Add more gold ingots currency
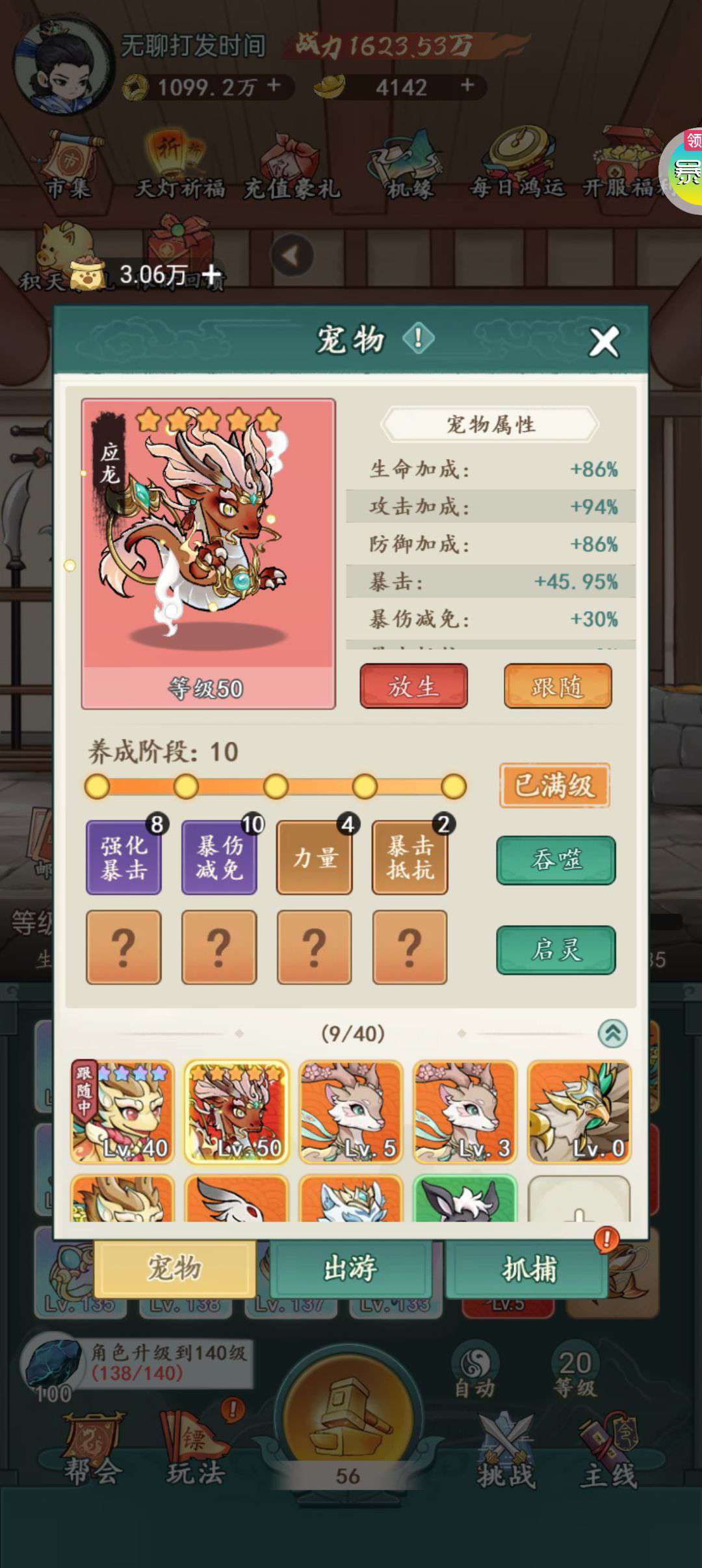This screenshot has width=702, height=1568. [467, 86]
